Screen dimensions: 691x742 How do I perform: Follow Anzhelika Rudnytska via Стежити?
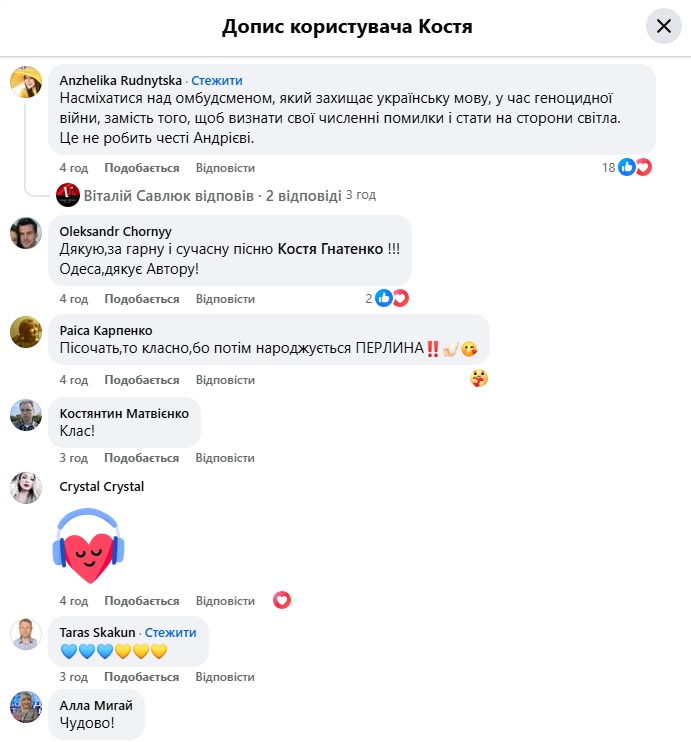216,80
